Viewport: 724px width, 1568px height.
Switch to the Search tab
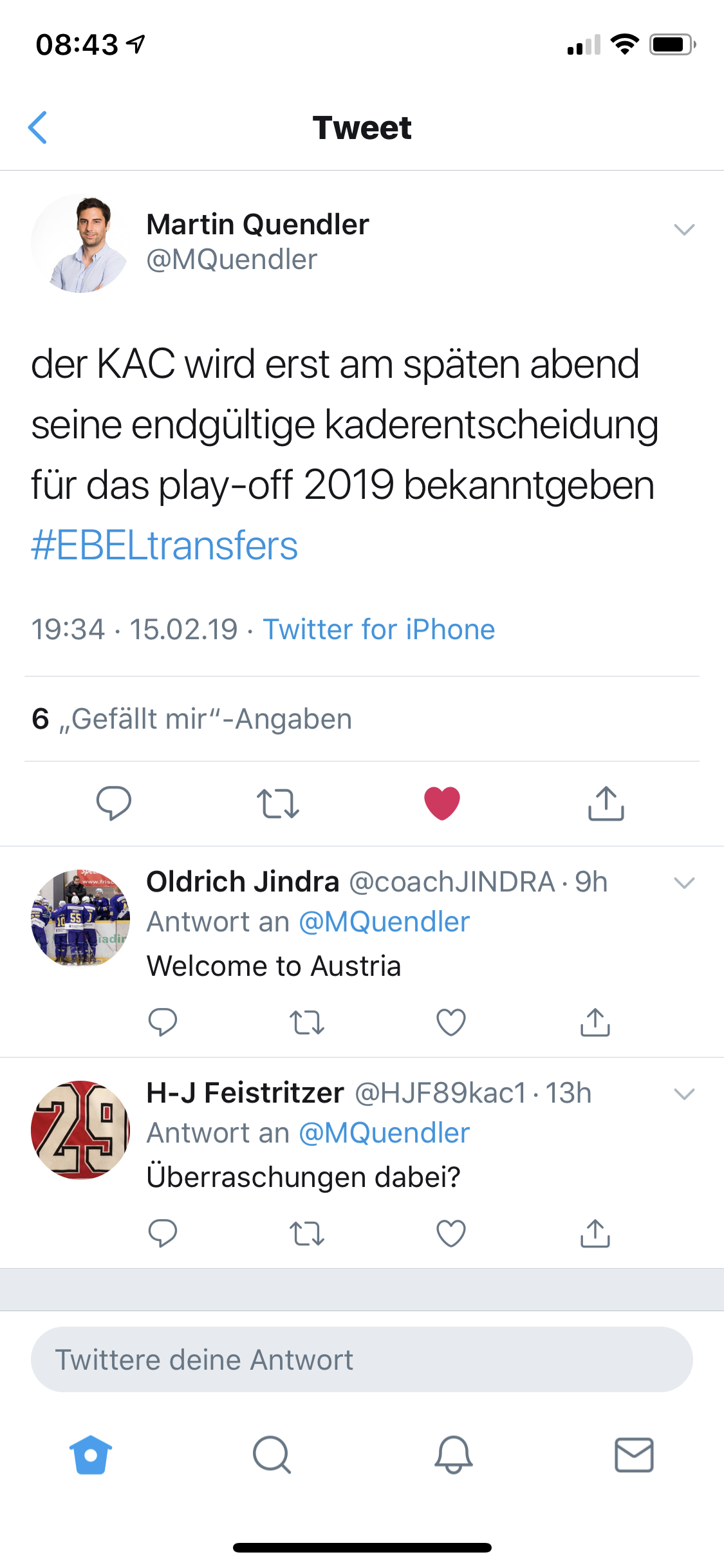tap(272, 1455)
